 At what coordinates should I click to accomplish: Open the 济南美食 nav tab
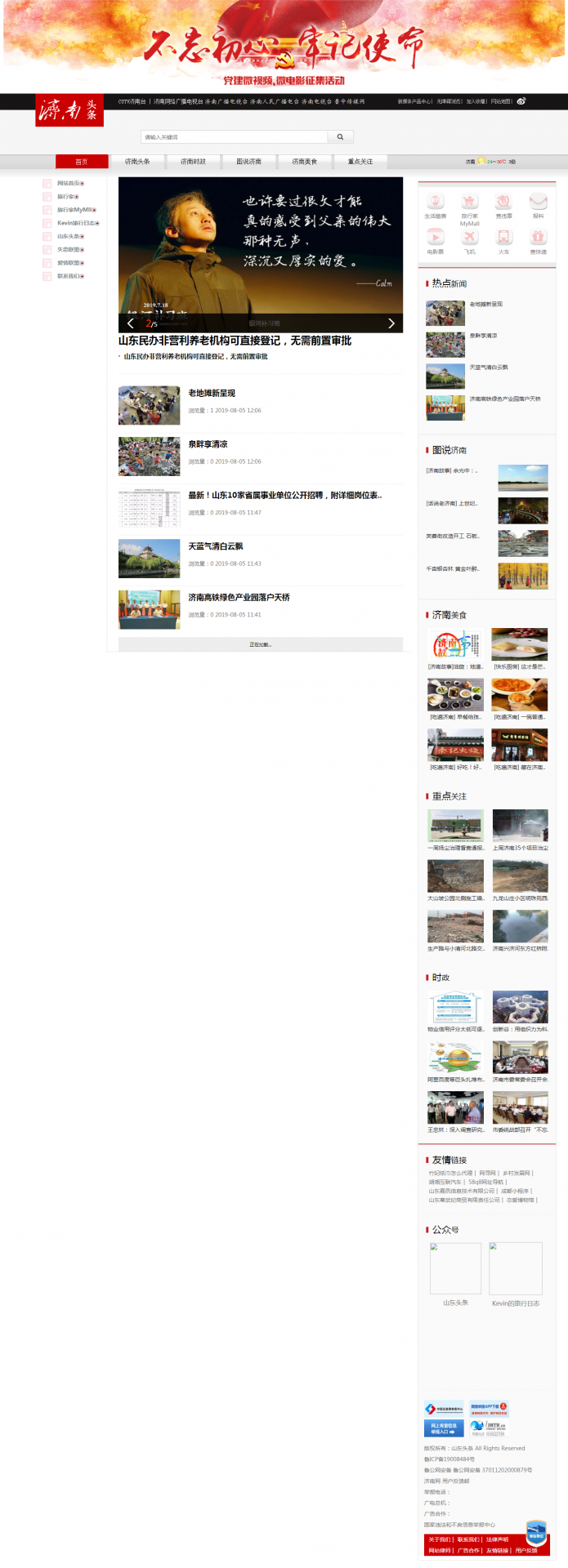(x=305, y=162)
